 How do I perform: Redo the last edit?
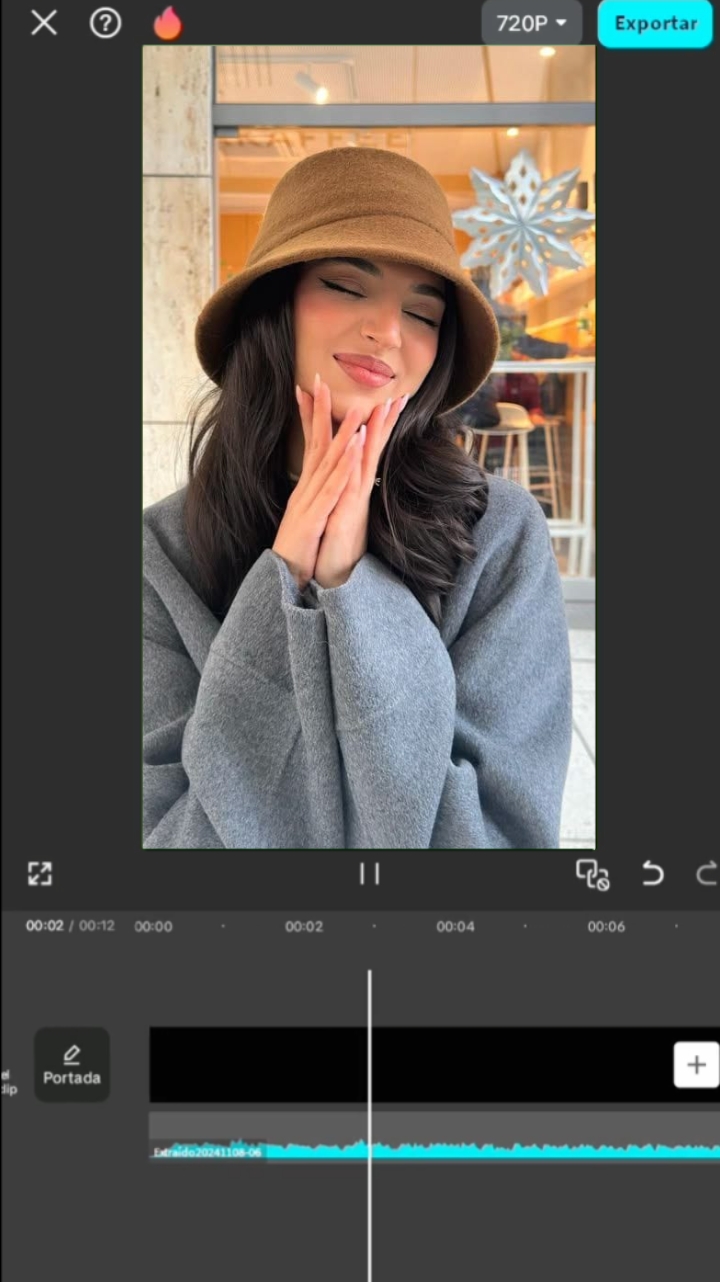coord(707,873)
